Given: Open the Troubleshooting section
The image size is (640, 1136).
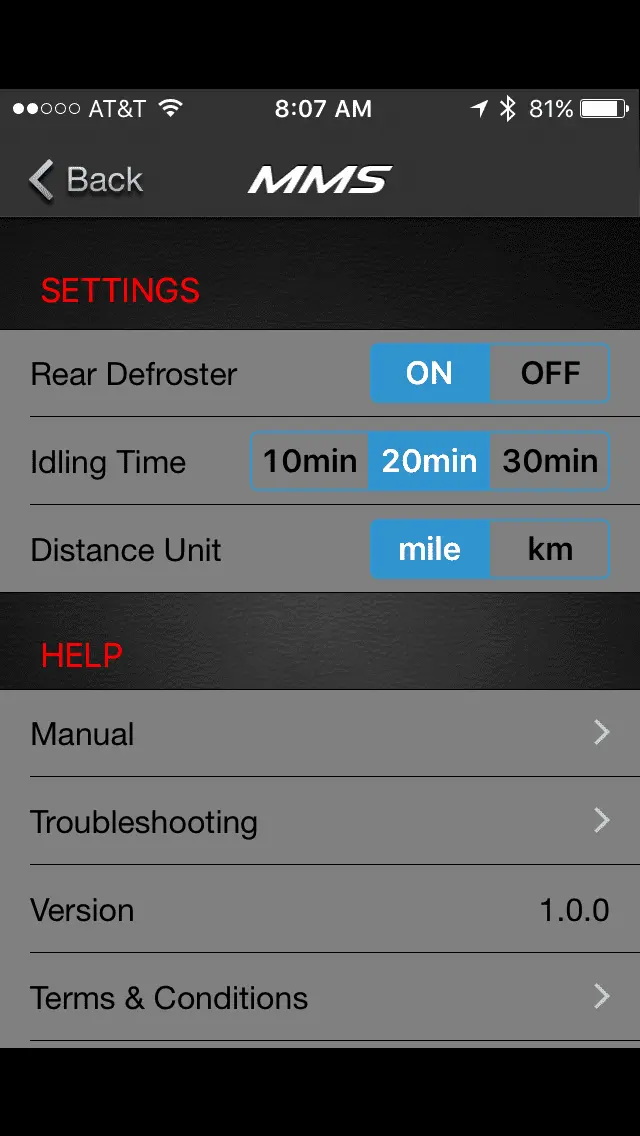Looking at the screenshot, I should 320,821.
